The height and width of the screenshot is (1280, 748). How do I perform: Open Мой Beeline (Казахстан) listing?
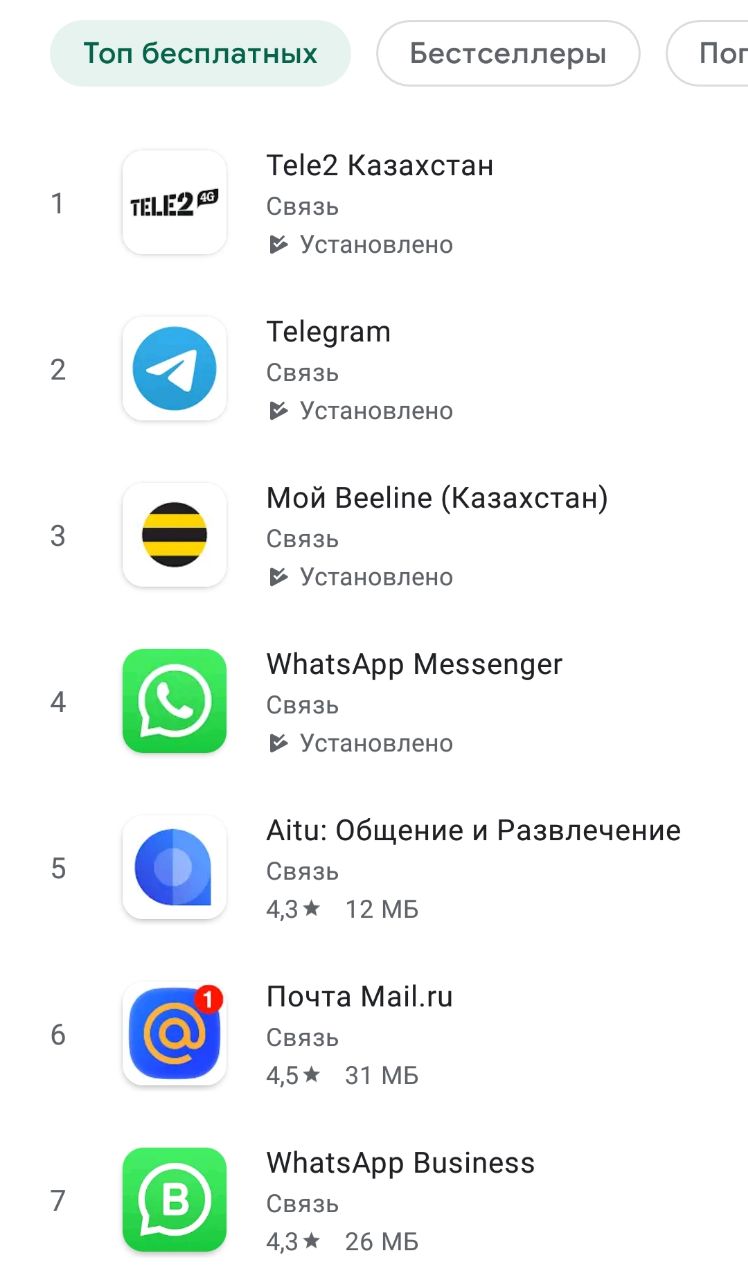(374, 535)
